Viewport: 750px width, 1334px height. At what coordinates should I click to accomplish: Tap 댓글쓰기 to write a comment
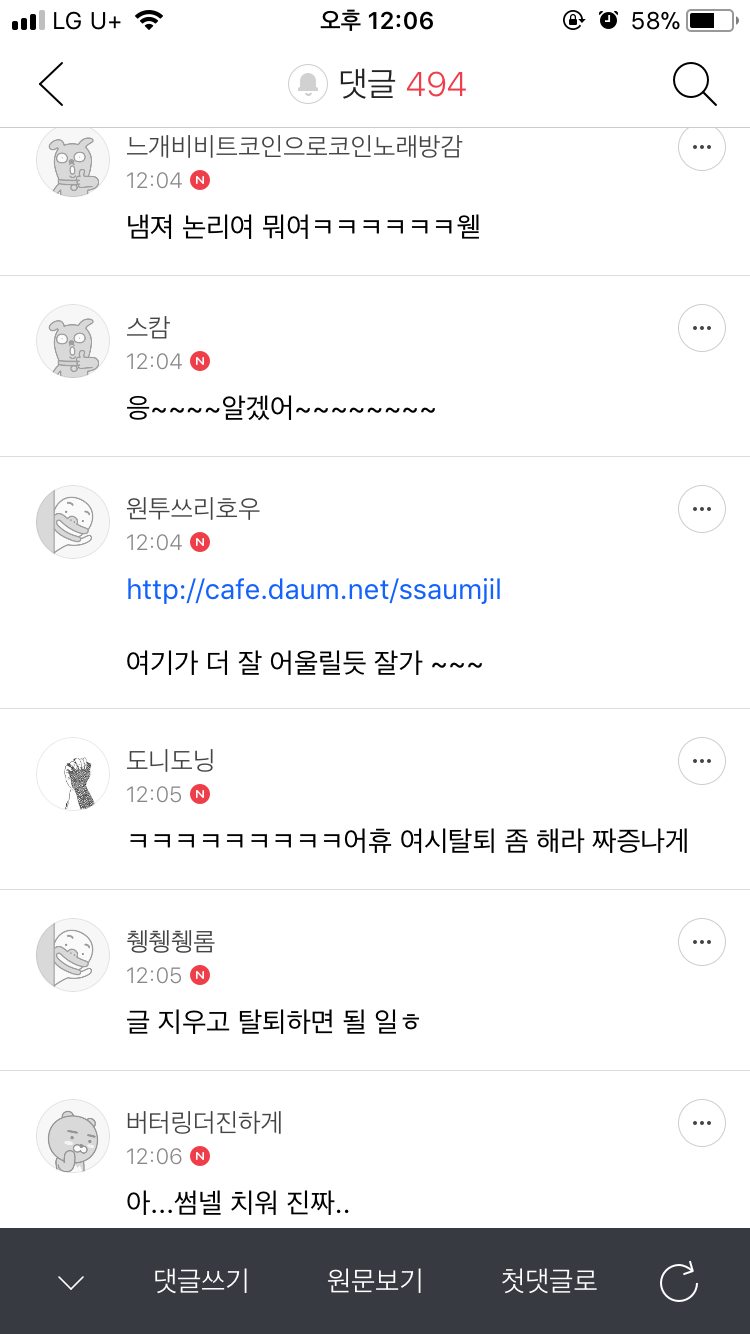click(200, 1281)
